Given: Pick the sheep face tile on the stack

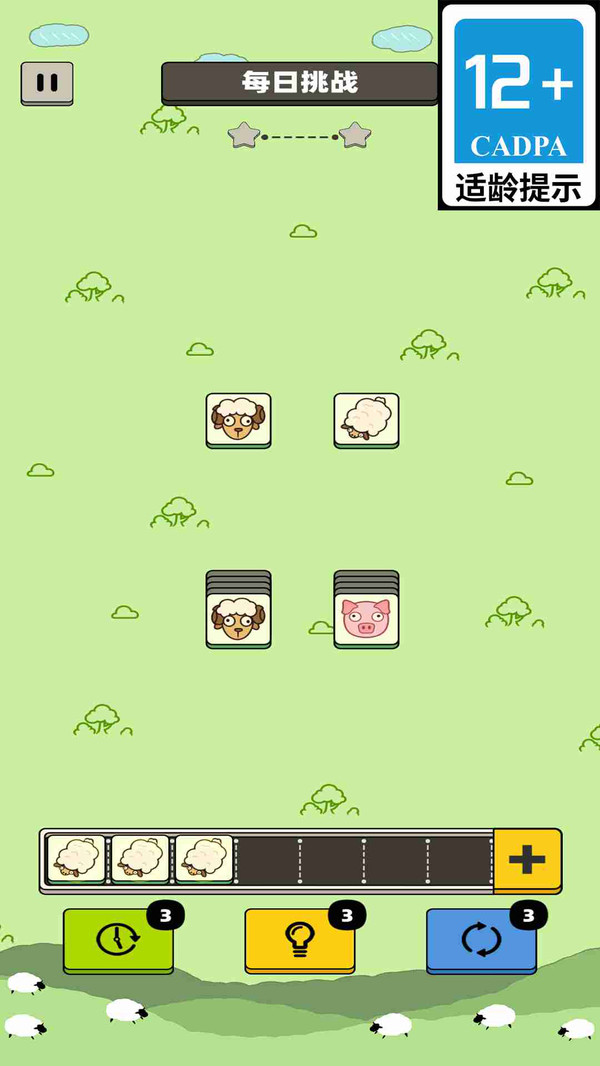Looking at the screenshot, I should (x=239, y=620).
